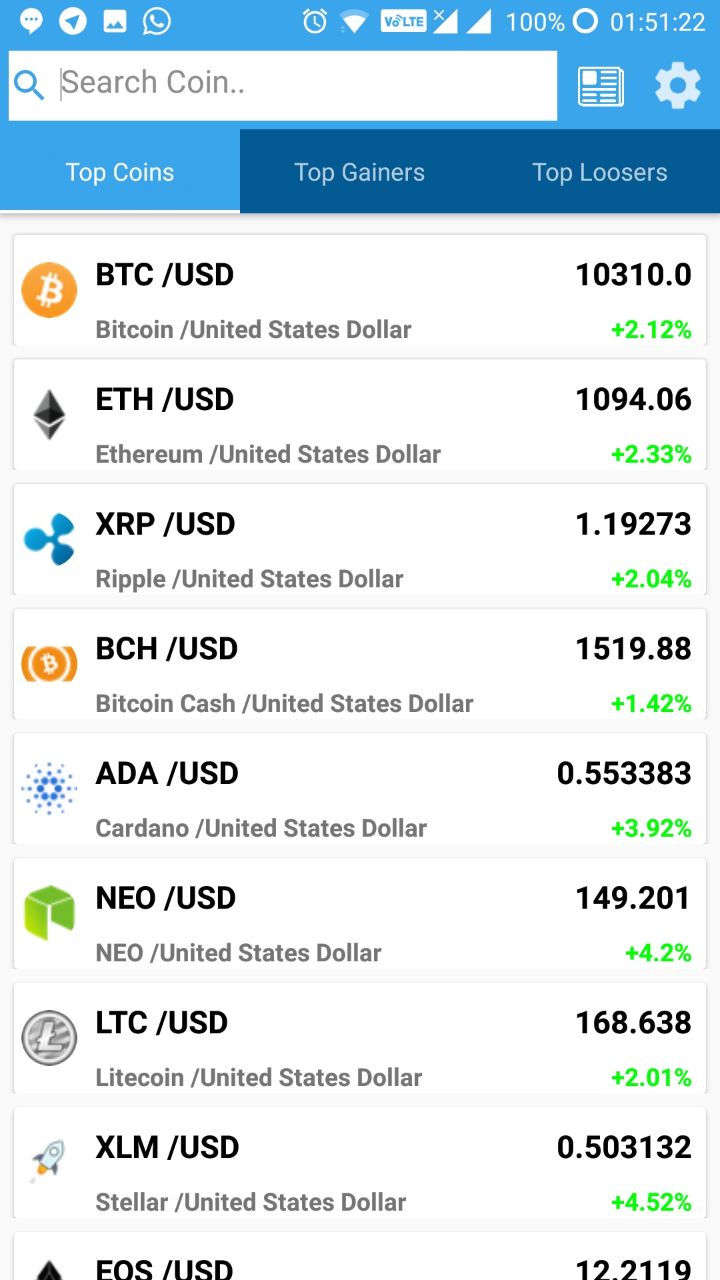Select the Top Coins tab
Screen dimensions: 720x1280
point(120,171)
